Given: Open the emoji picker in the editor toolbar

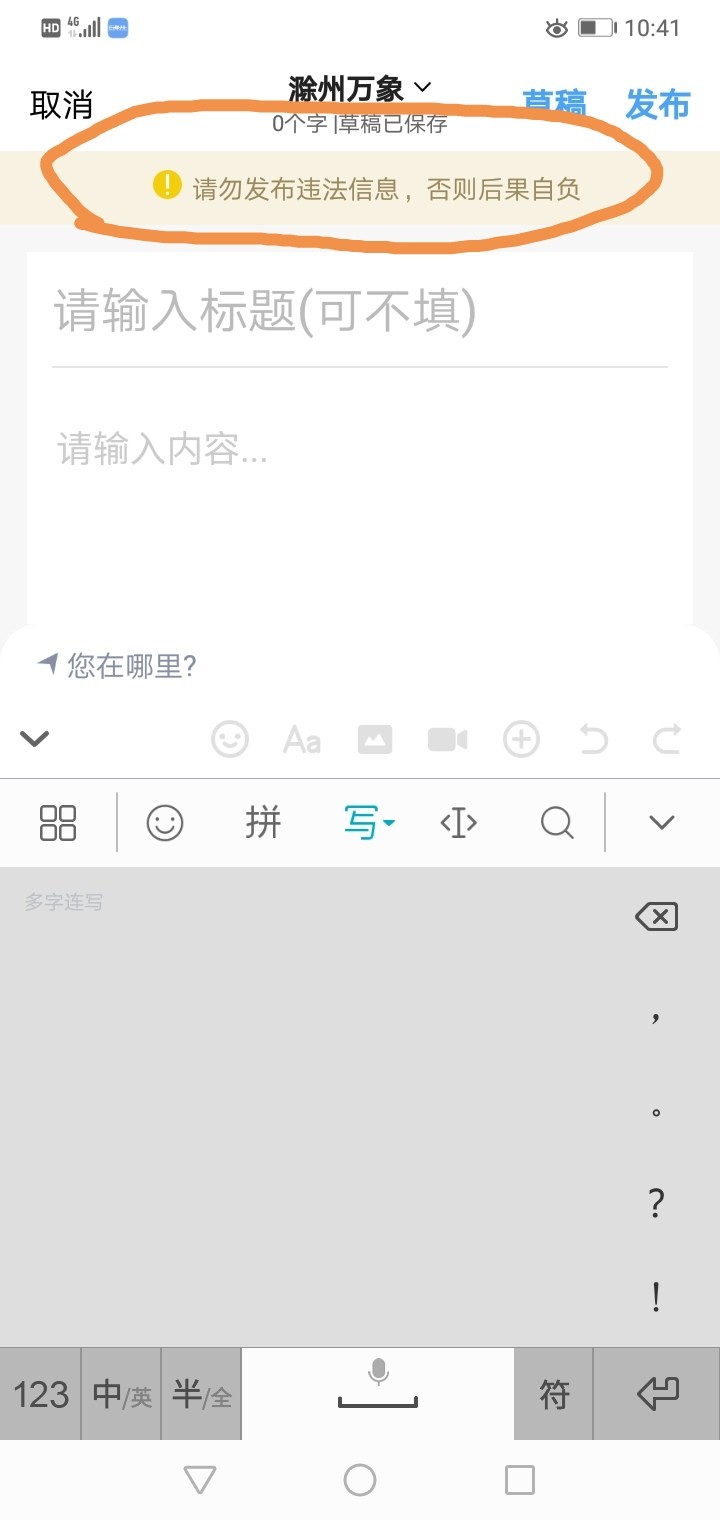Looking at the screenshot, I should (x=230, y=740).
